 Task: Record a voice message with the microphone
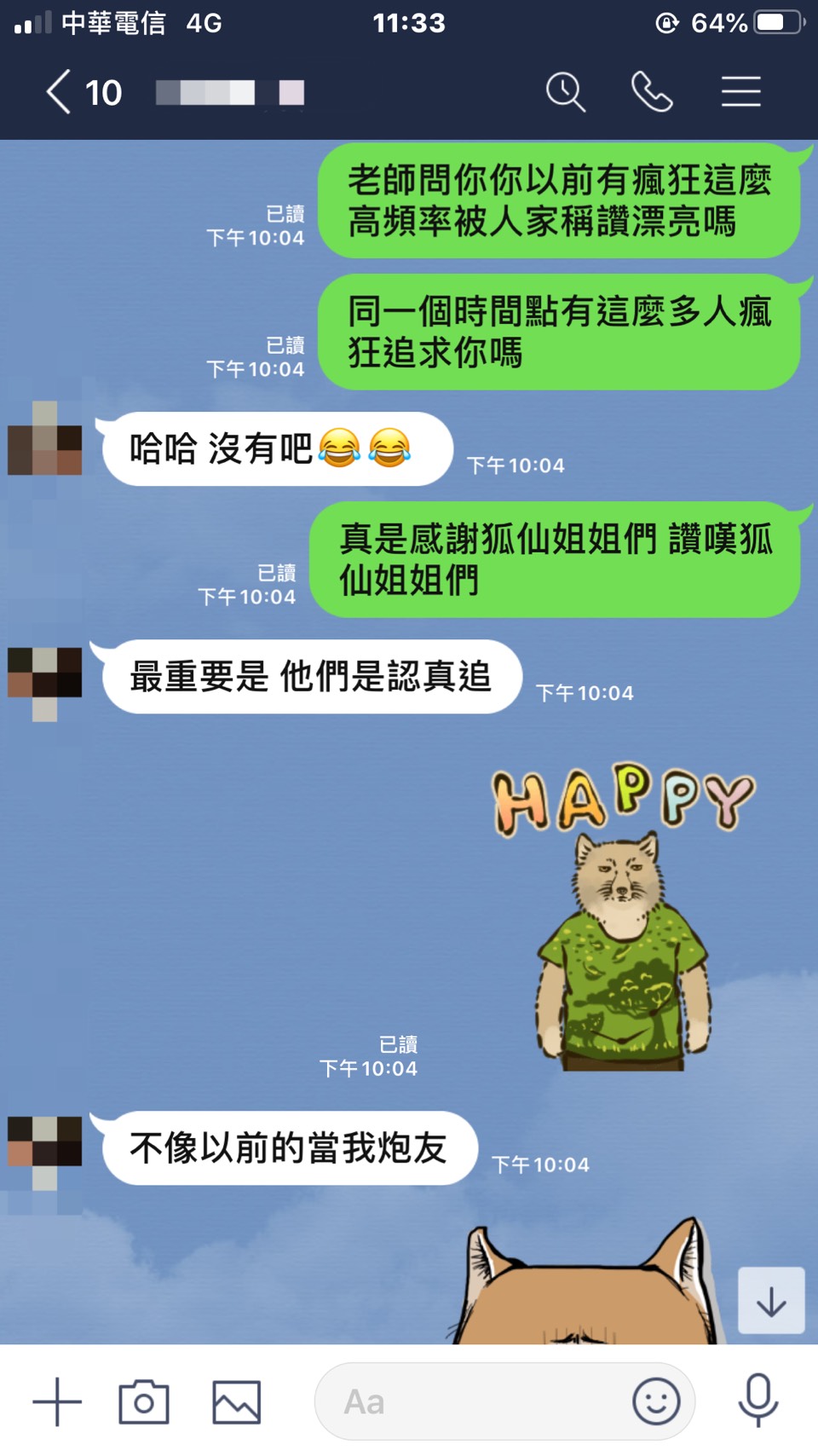coord(758,1400)
